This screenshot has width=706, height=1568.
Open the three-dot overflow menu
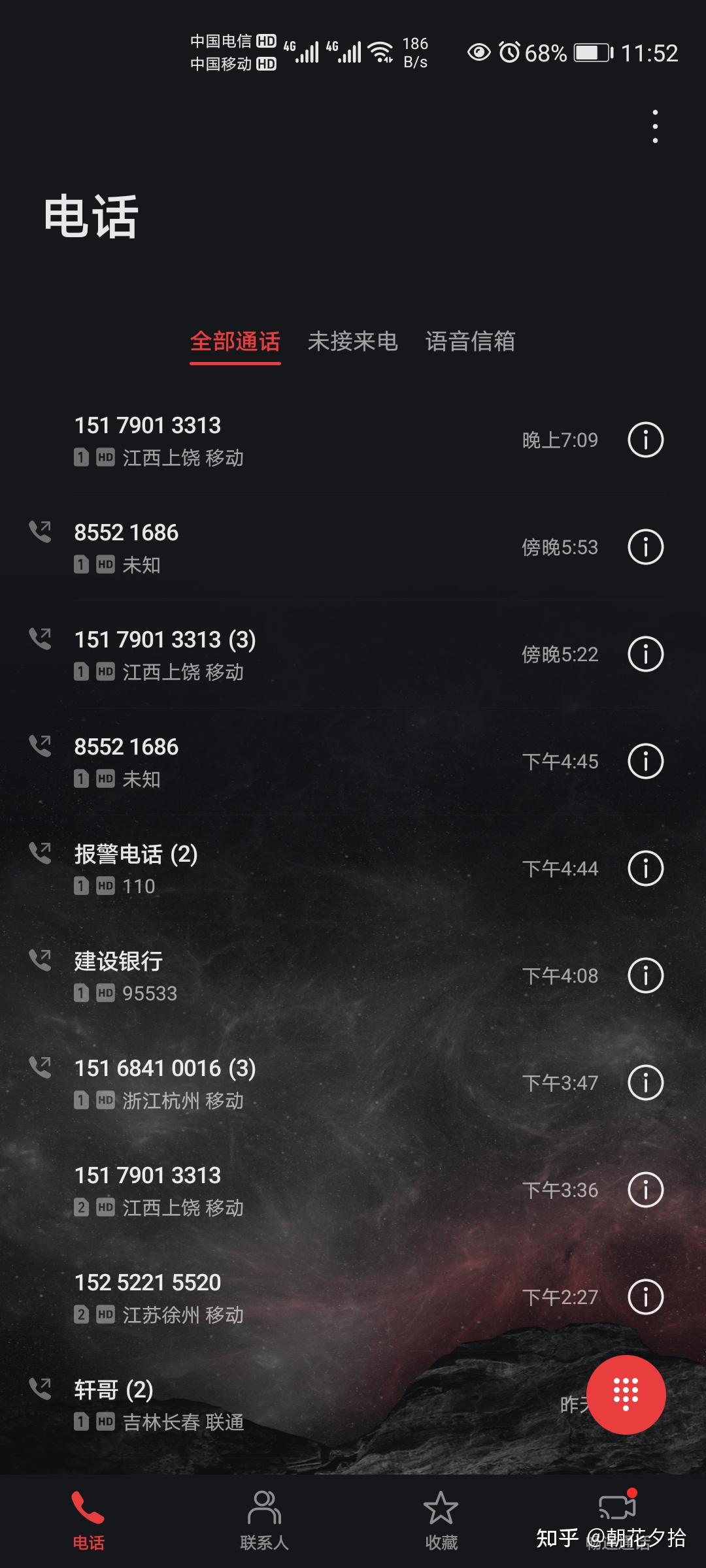(x=655, y=127)
